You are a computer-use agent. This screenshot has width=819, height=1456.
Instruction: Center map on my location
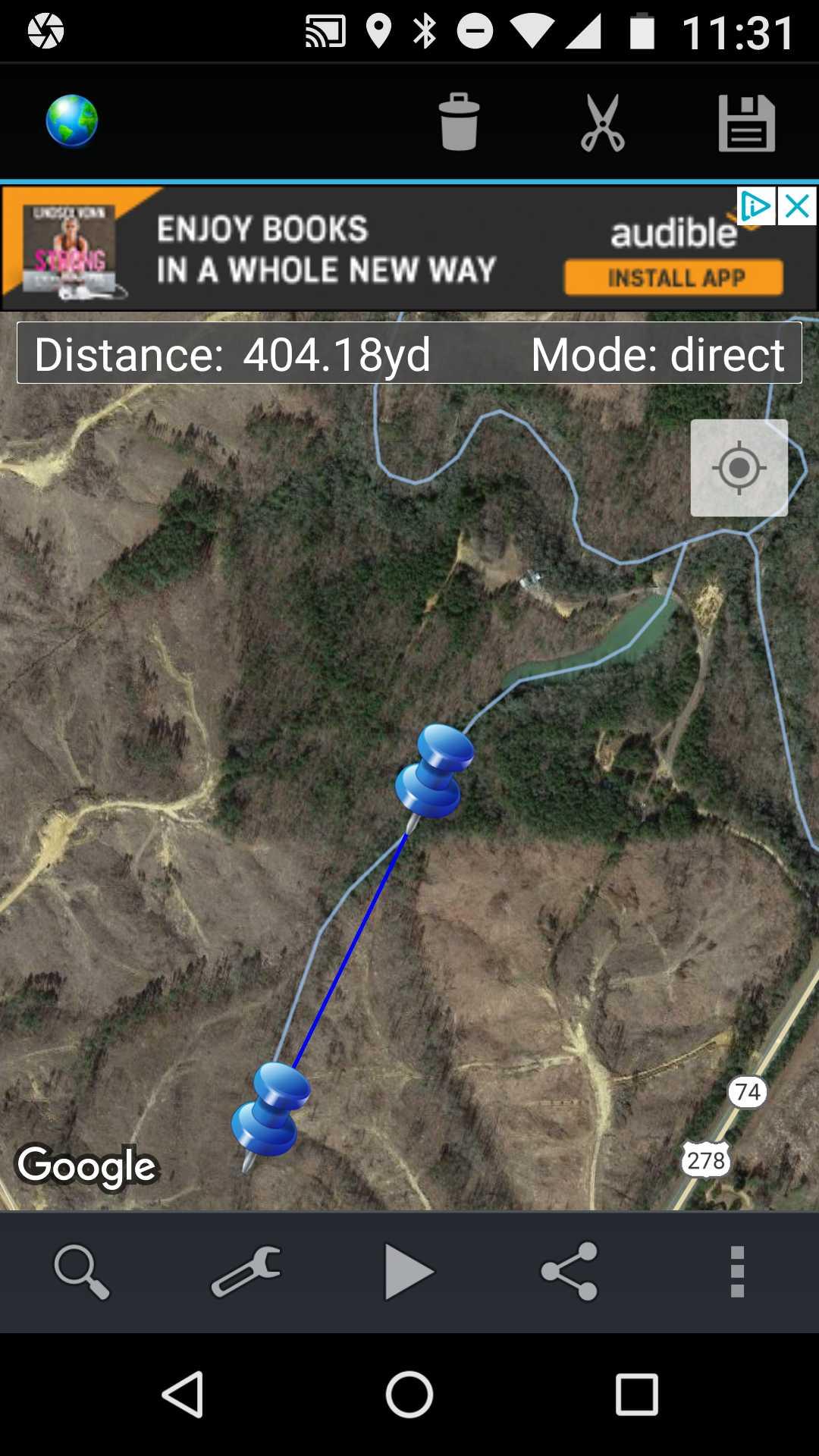pyautogui.click(x=739, y=468)
